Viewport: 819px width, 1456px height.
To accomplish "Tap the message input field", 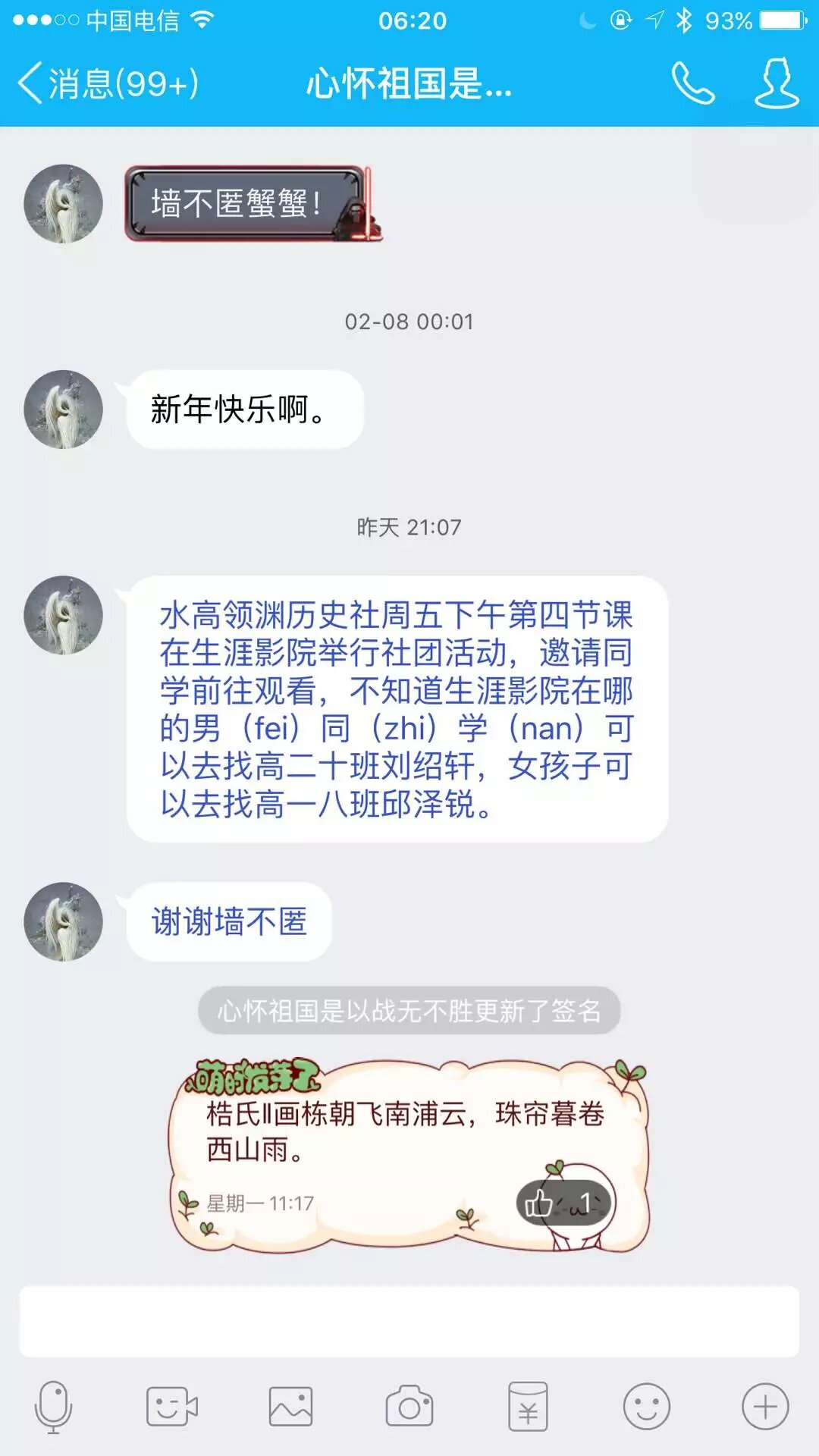I will (409, 1321).
